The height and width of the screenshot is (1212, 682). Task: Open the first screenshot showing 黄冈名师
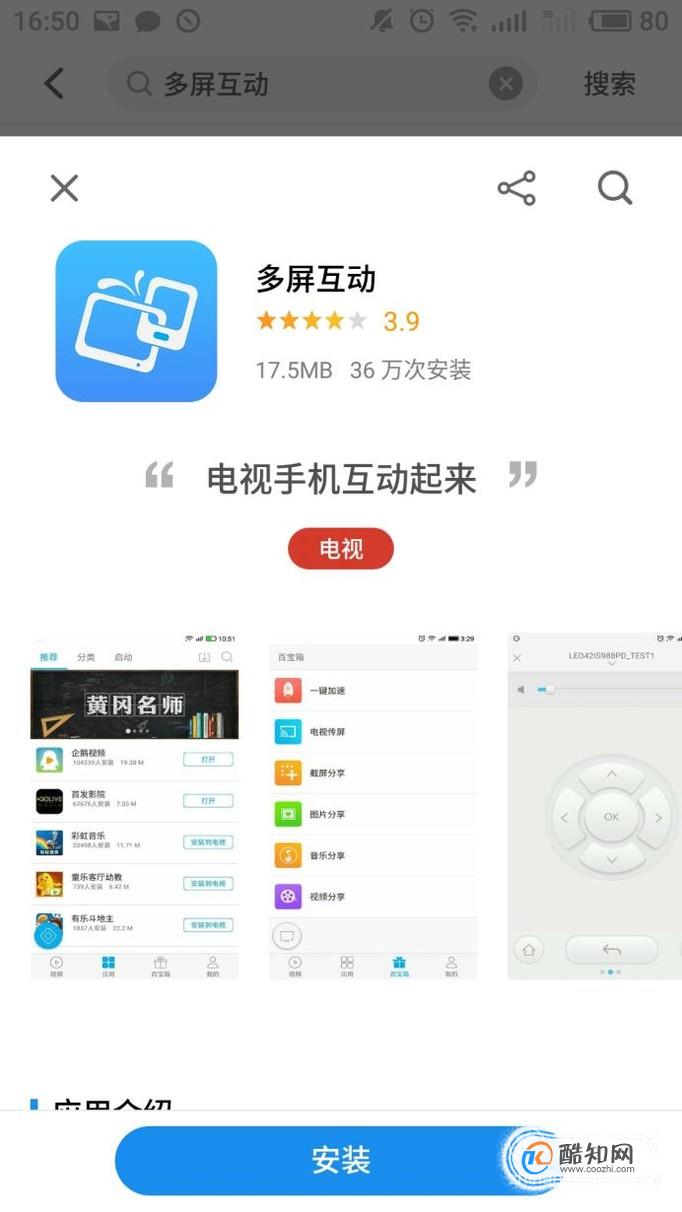[x=135, y=805]
